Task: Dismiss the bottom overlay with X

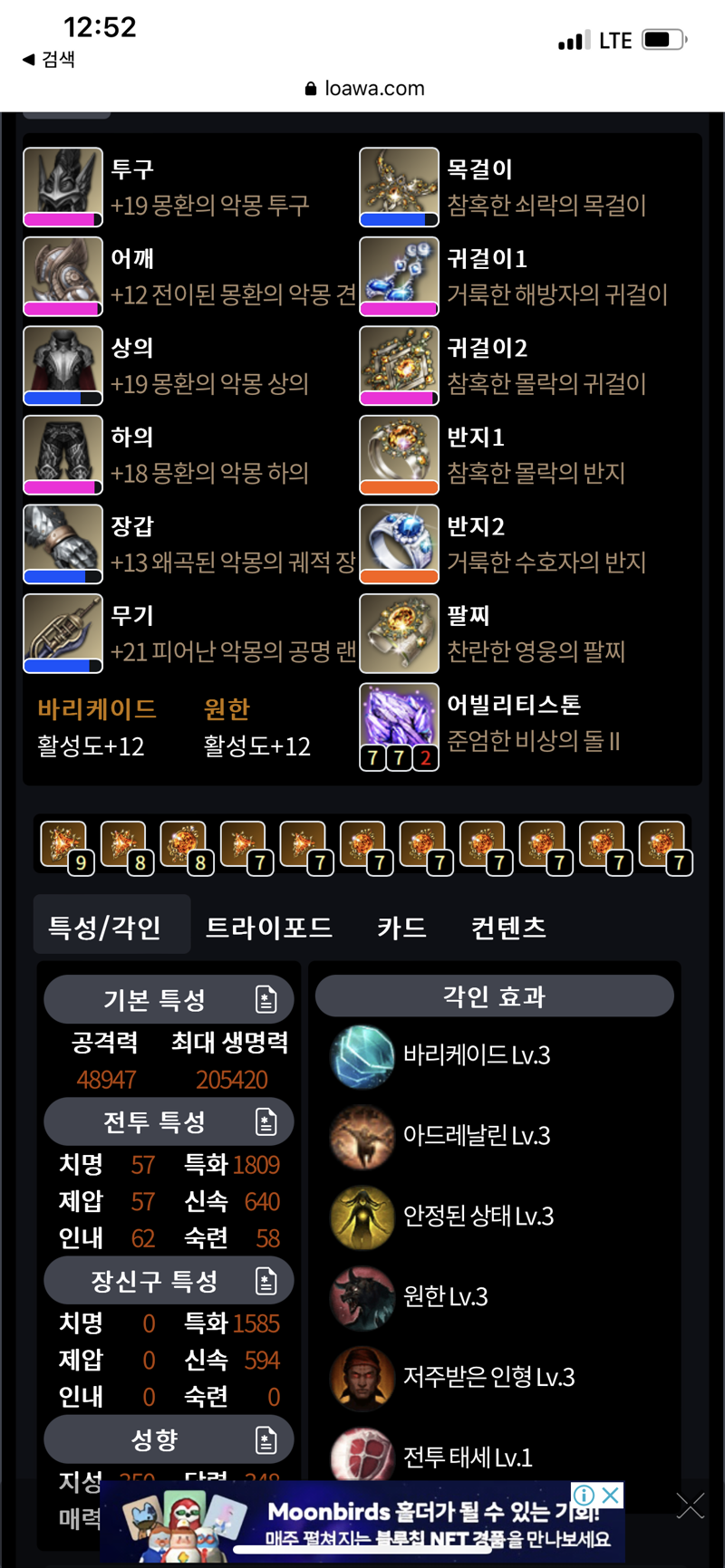Action: pos(691,1505)
